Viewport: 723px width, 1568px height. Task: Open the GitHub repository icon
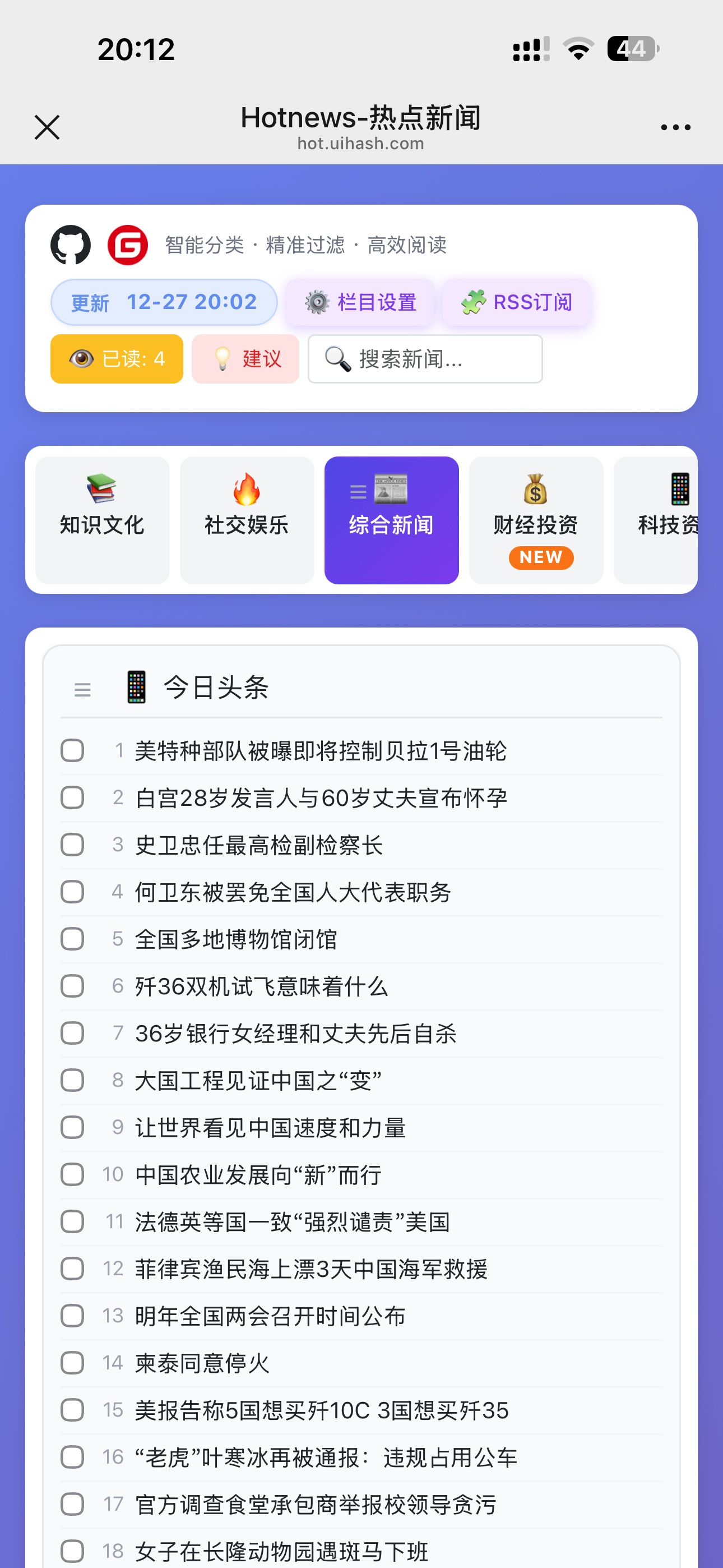pyautogui.click(x=71, y=245)
